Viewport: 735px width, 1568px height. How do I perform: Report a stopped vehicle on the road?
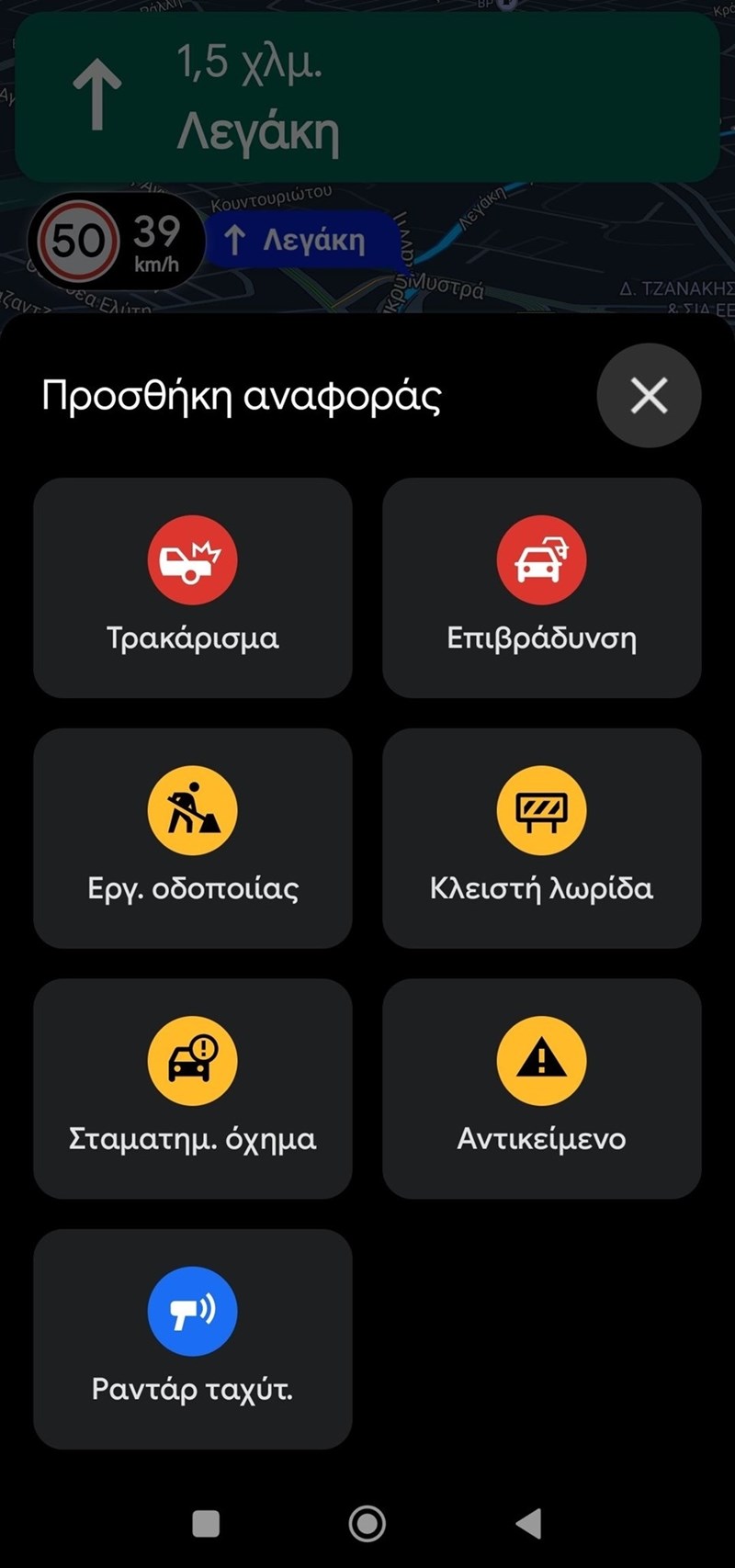(192, 1089)
